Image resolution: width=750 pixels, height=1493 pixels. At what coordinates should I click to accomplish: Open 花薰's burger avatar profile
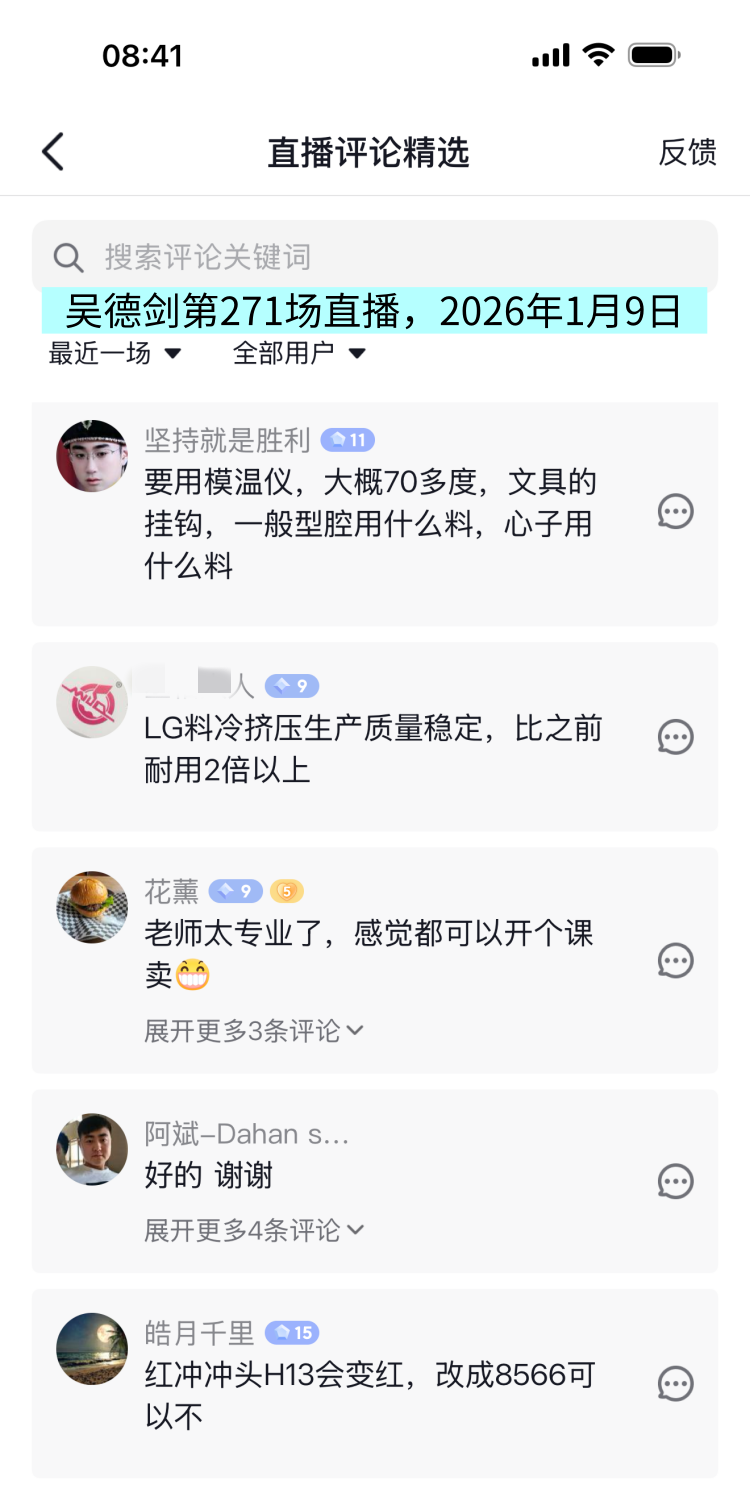coord(92,907)
